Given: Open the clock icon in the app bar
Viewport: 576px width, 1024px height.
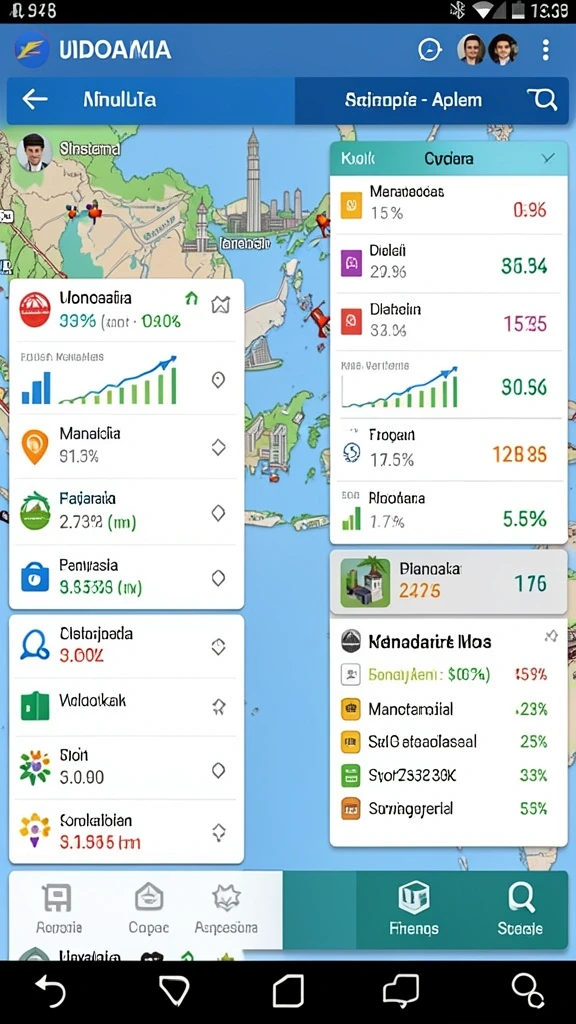Looking at the screenshot, I should tap(429, 50).
